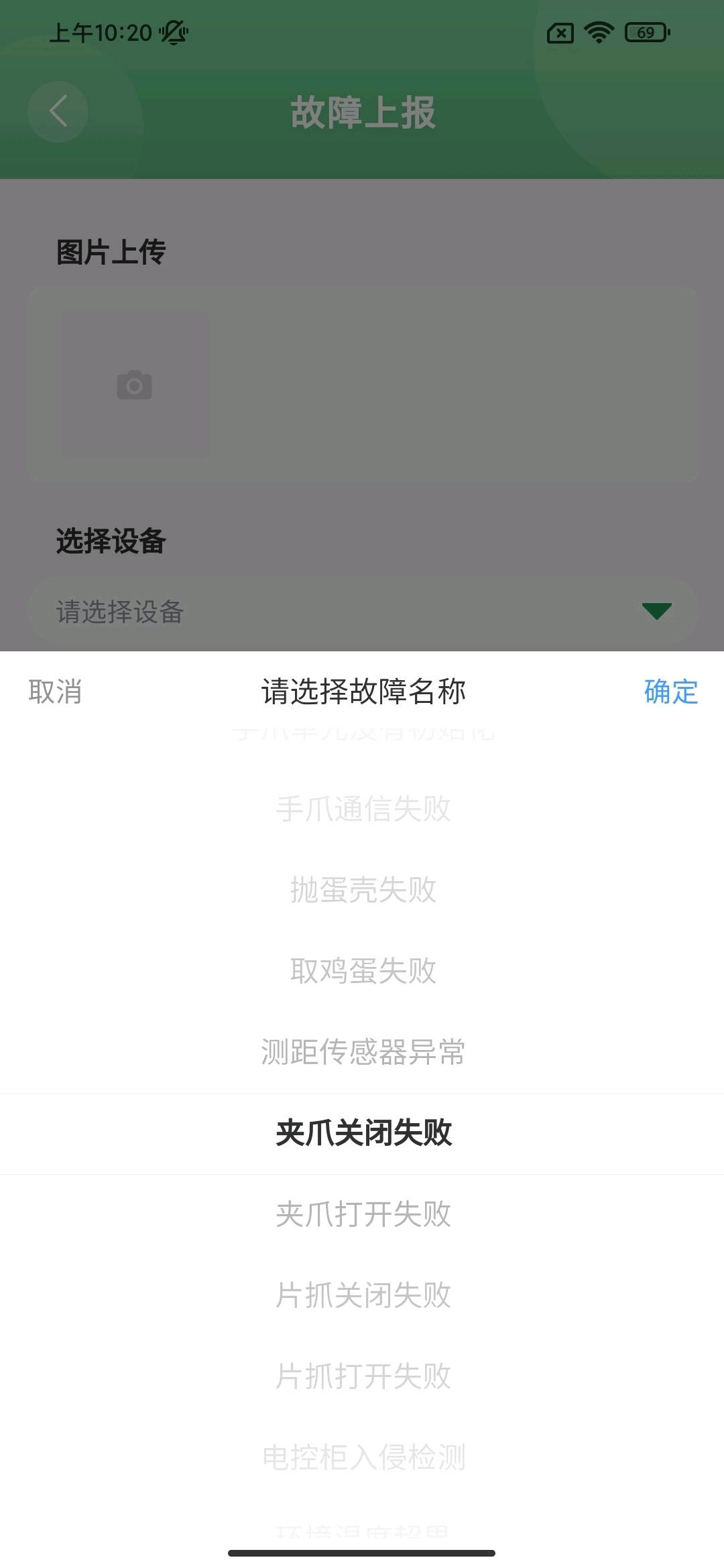Choose 夹爪打开失败 from the list
Screen dimensions: 724x1568
[363, 1214]
